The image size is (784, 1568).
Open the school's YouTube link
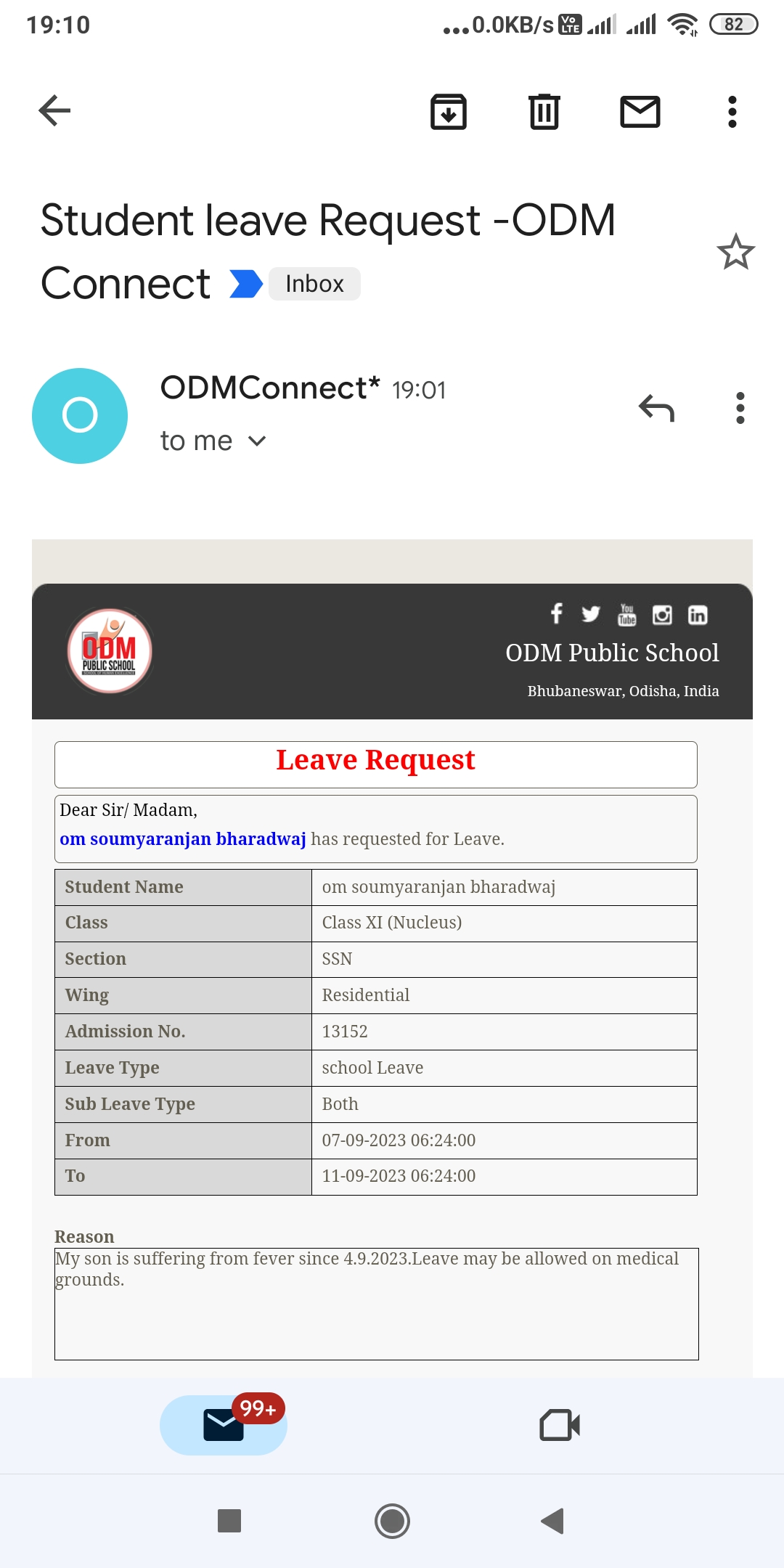(x=626, y=615)
